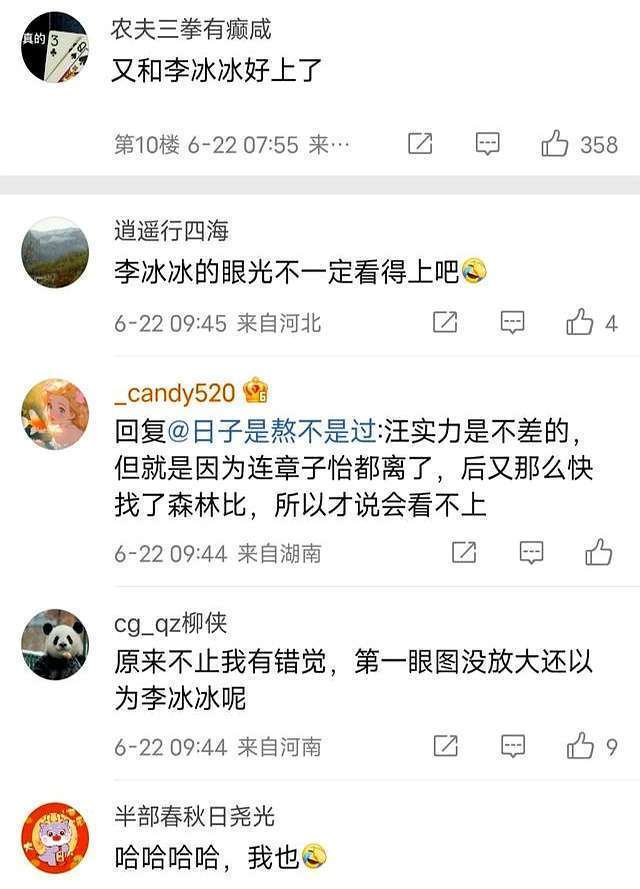Like the comment by cg_qz柳侠
The image size is (640, 889).
coord(580,746)
